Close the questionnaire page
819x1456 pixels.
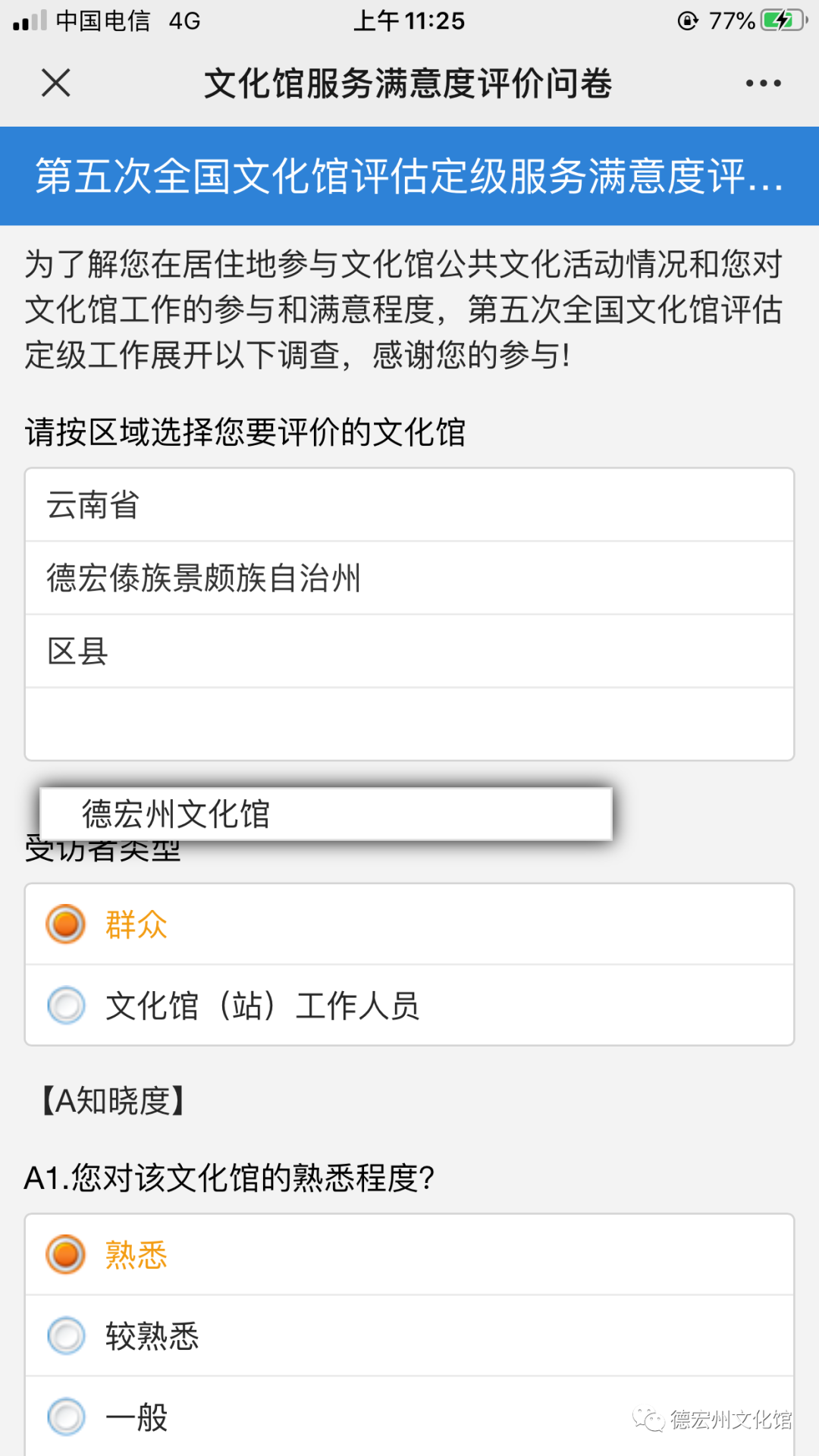(56, 83)
